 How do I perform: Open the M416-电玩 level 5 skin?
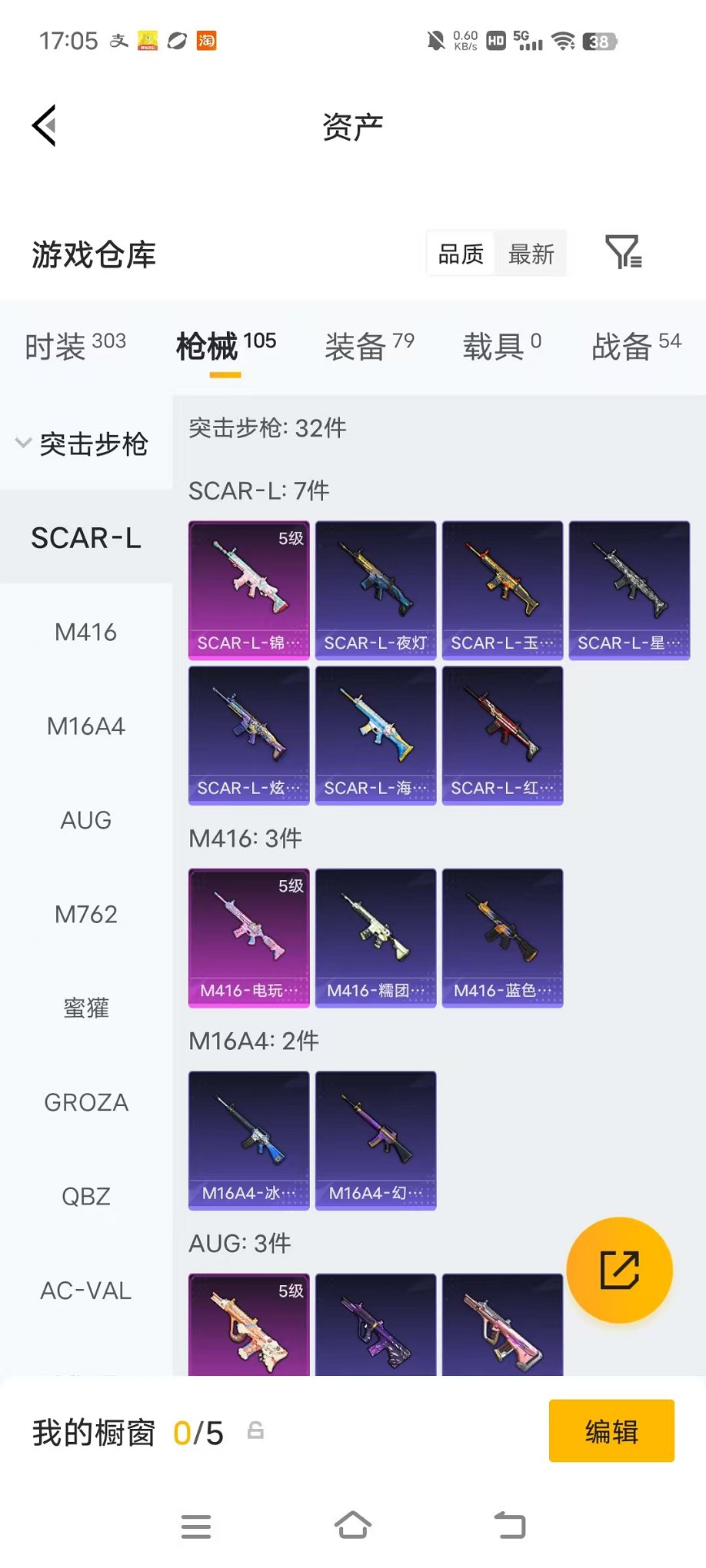coord(248,937)
